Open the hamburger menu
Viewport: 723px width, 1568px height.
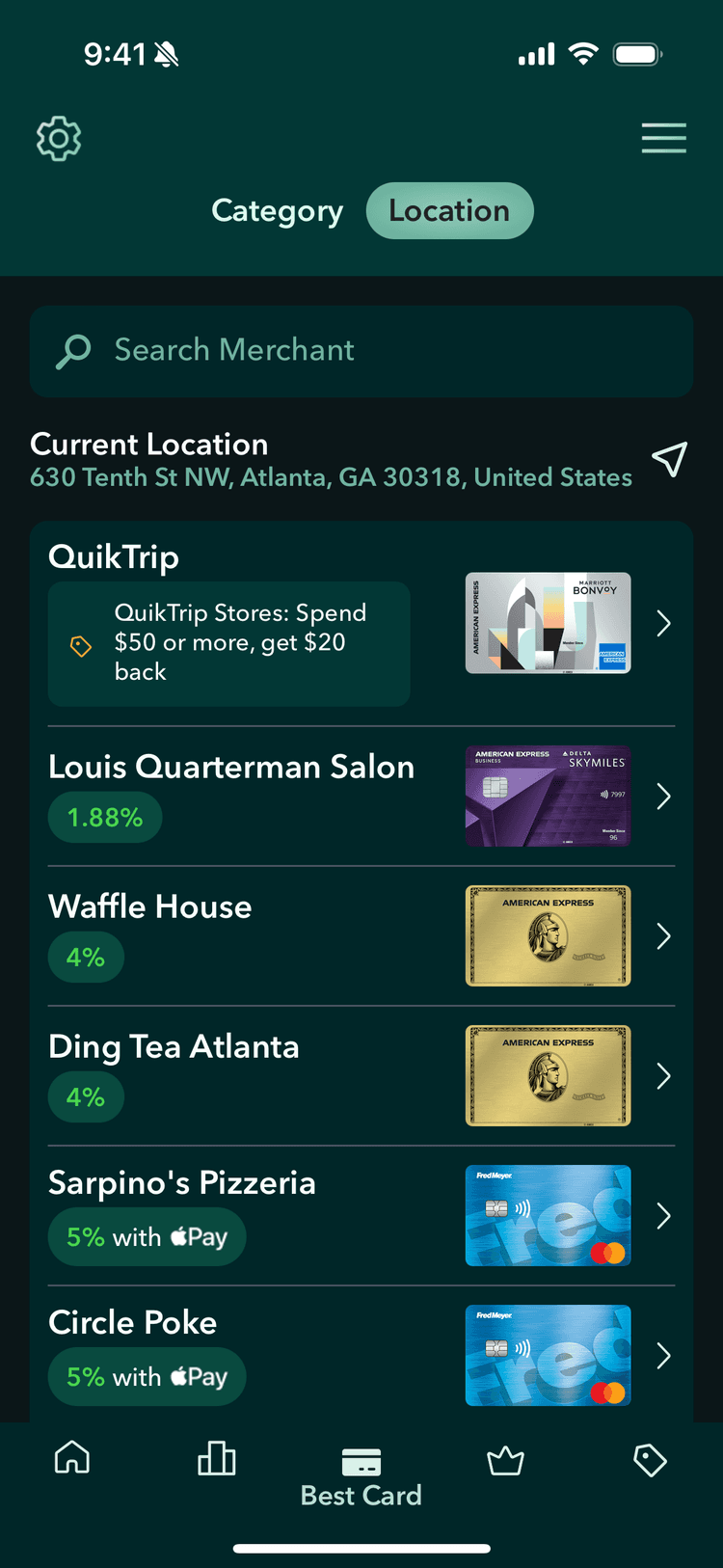tap(663, 138)
